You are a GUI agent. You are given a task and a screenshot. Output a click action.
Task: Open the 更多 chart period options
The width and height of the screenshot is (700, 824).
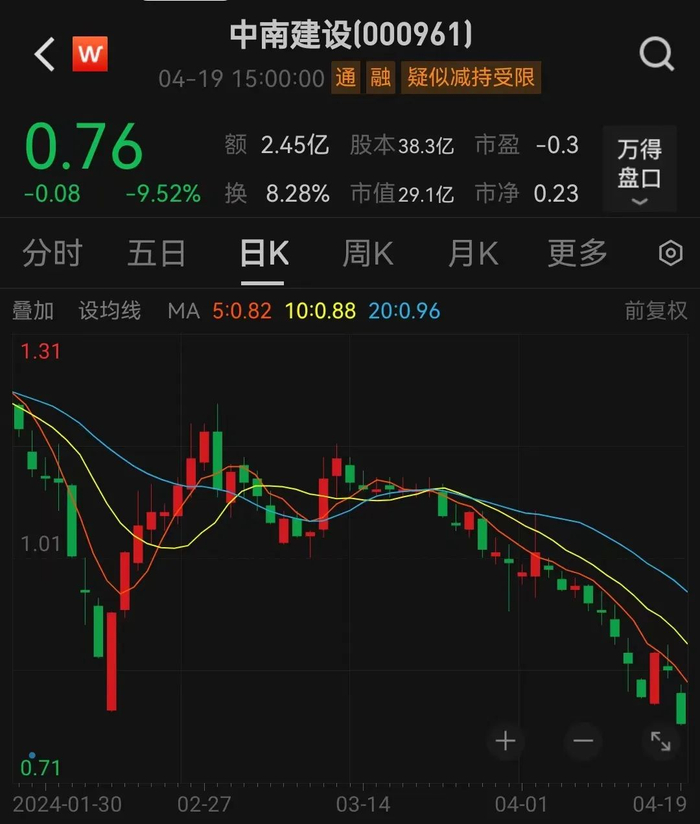click(577, 253)
